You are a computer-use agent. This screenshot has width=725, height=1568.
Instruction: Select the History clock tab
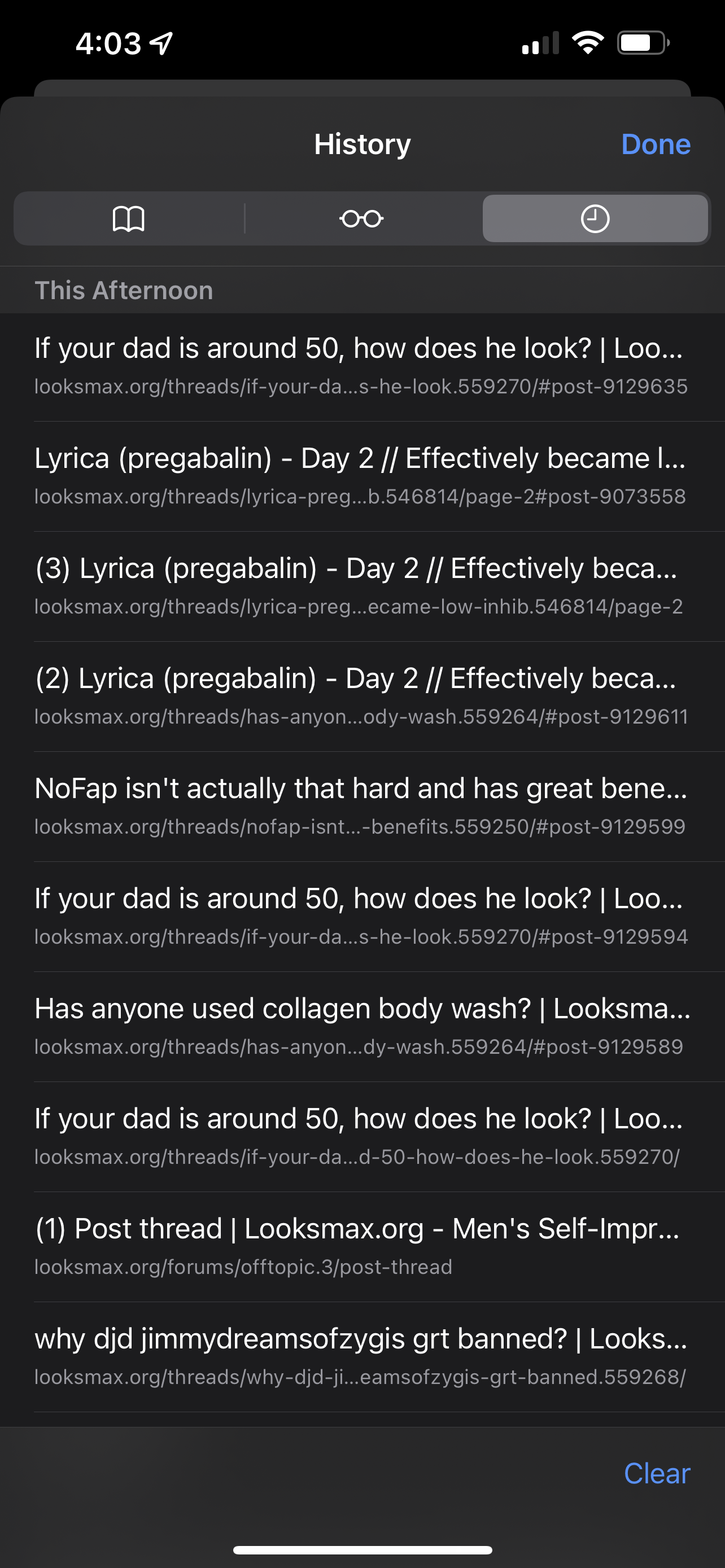pyautogui.click(x=595, y=218)
